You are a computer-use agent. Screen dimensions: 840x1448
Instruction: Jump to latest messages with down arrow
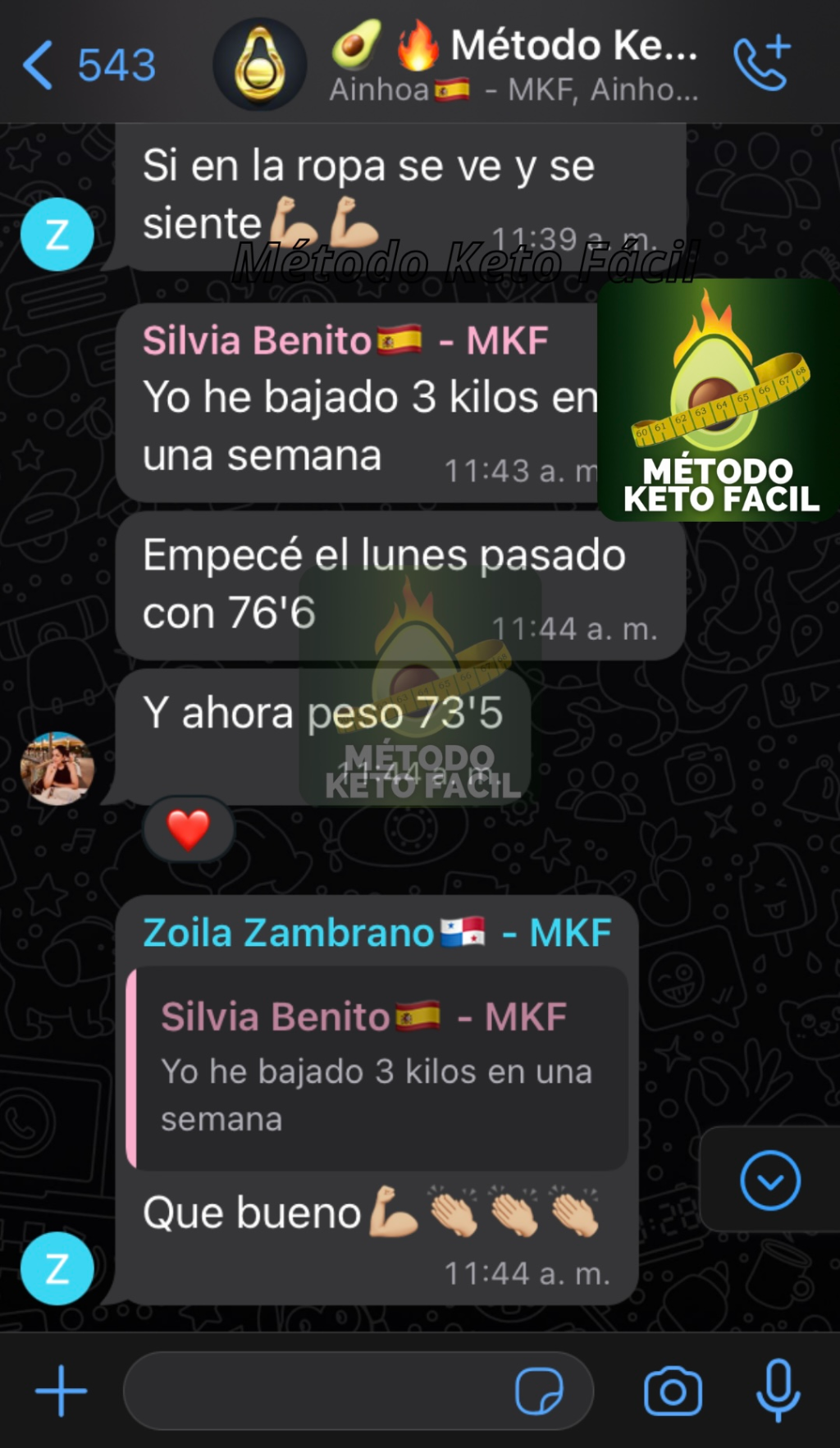(769, 1180)
